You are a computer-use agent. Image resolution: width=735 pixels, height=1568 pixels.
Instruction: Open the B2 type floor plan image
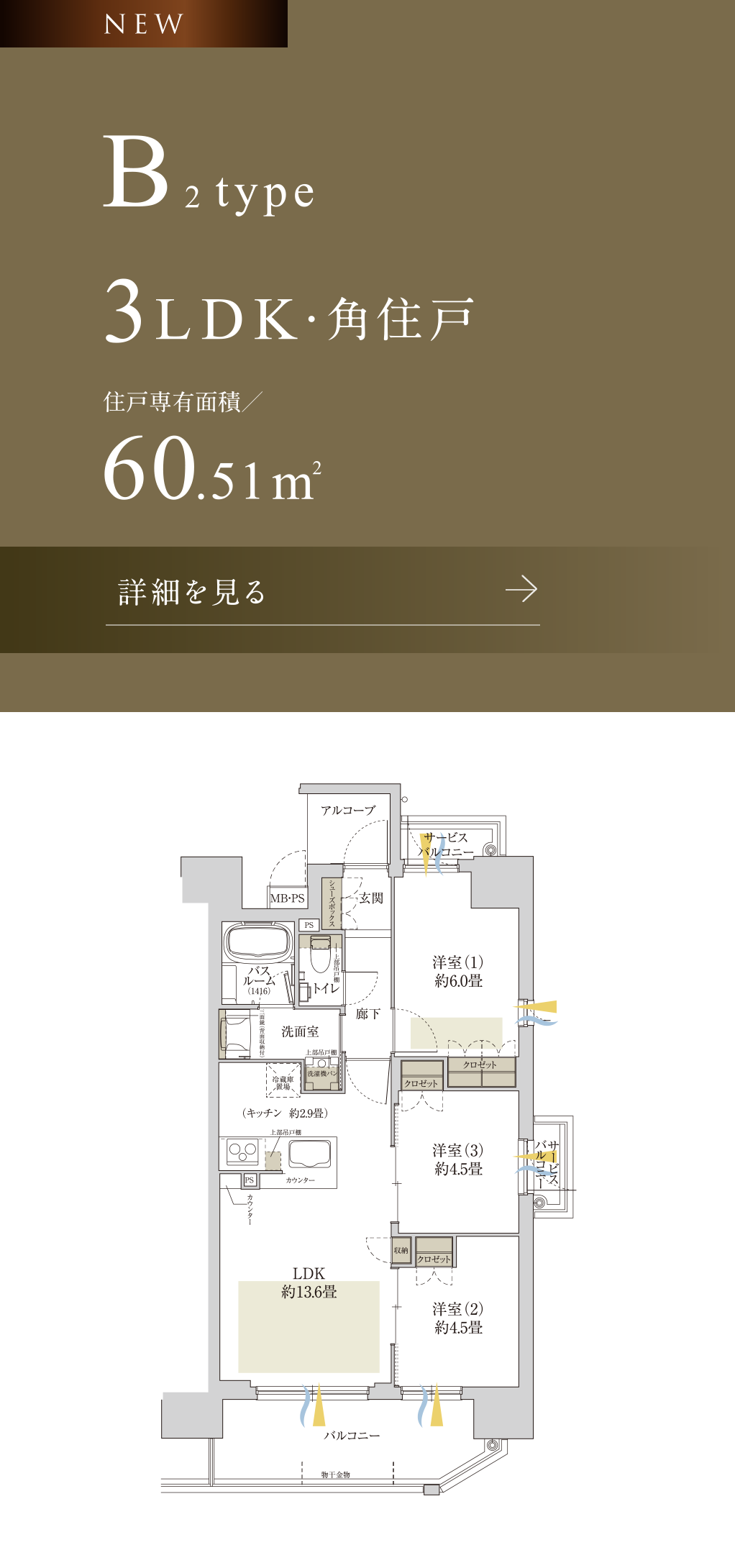point(367,1139)
